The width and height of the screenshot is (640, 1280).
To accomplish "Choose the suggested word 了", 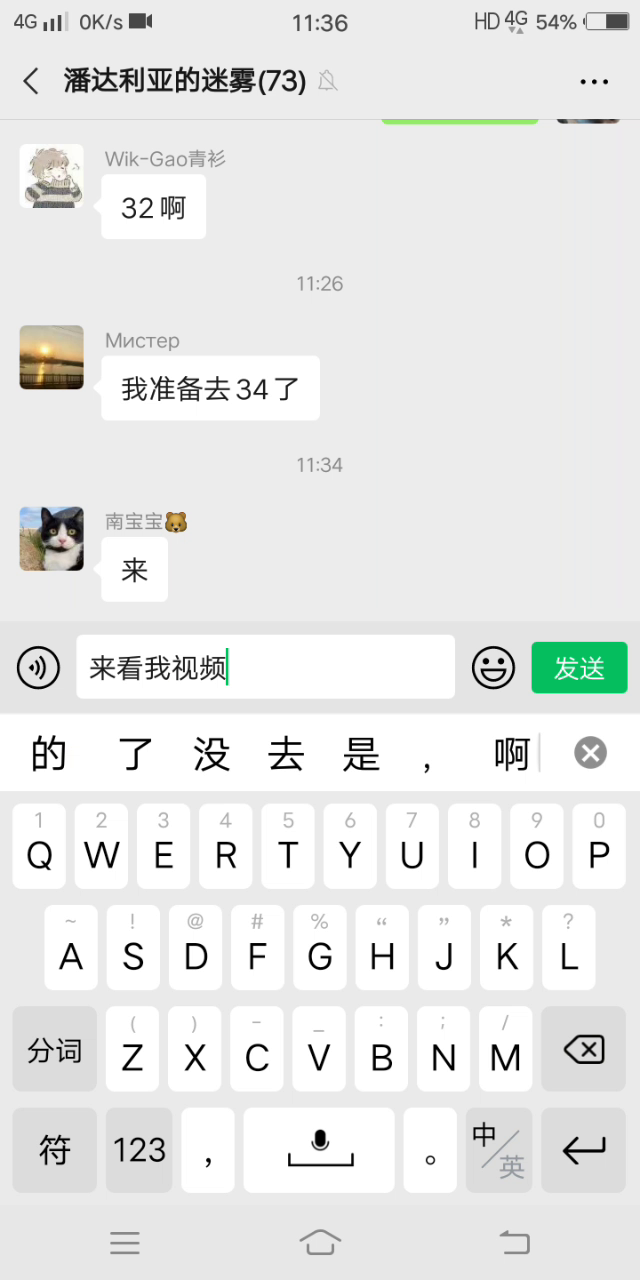I will point(135,753).
